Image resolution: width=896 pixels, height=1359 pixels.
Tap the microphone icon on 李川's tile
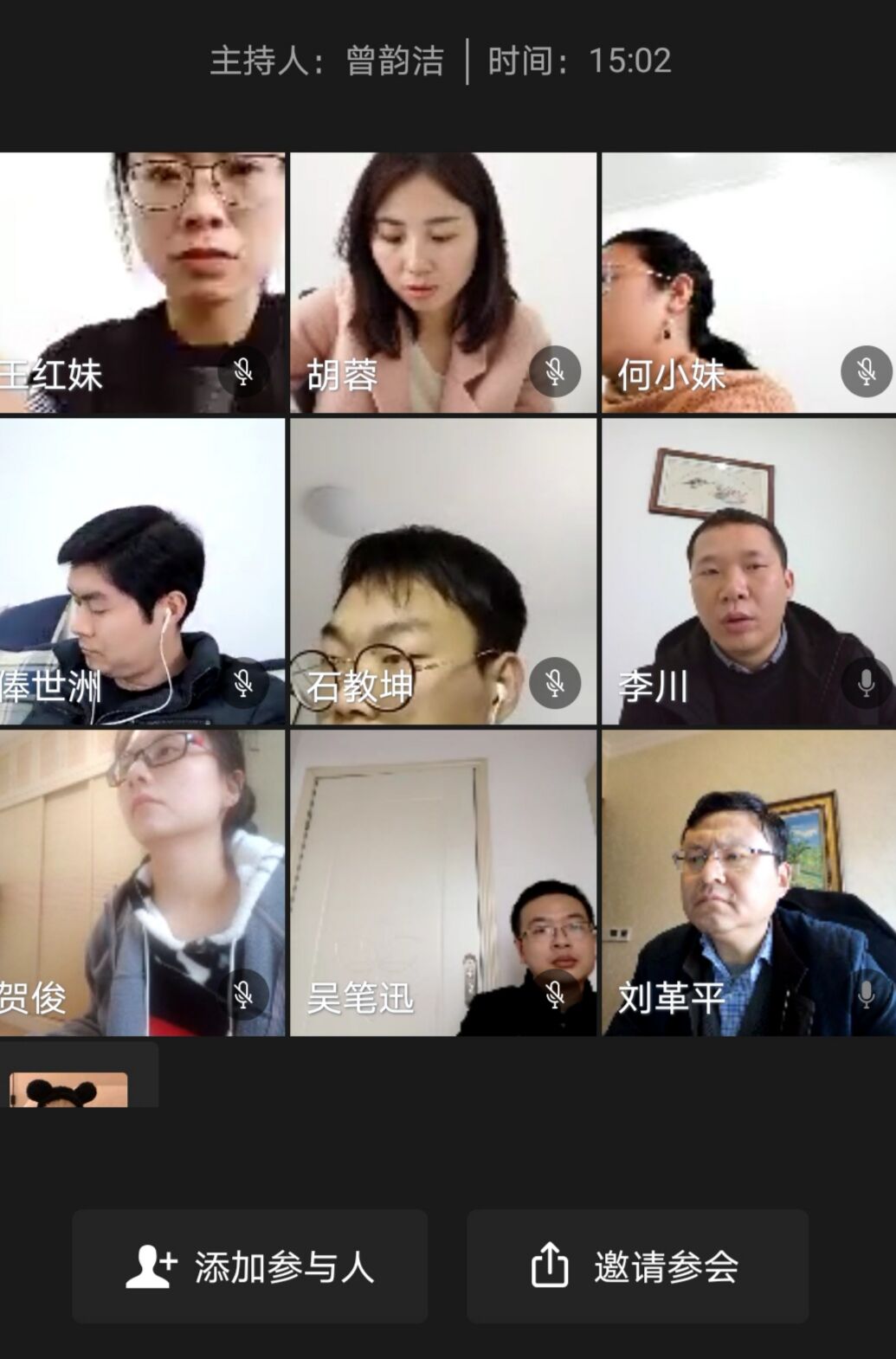pyautogui.click(x=866, y=683)
